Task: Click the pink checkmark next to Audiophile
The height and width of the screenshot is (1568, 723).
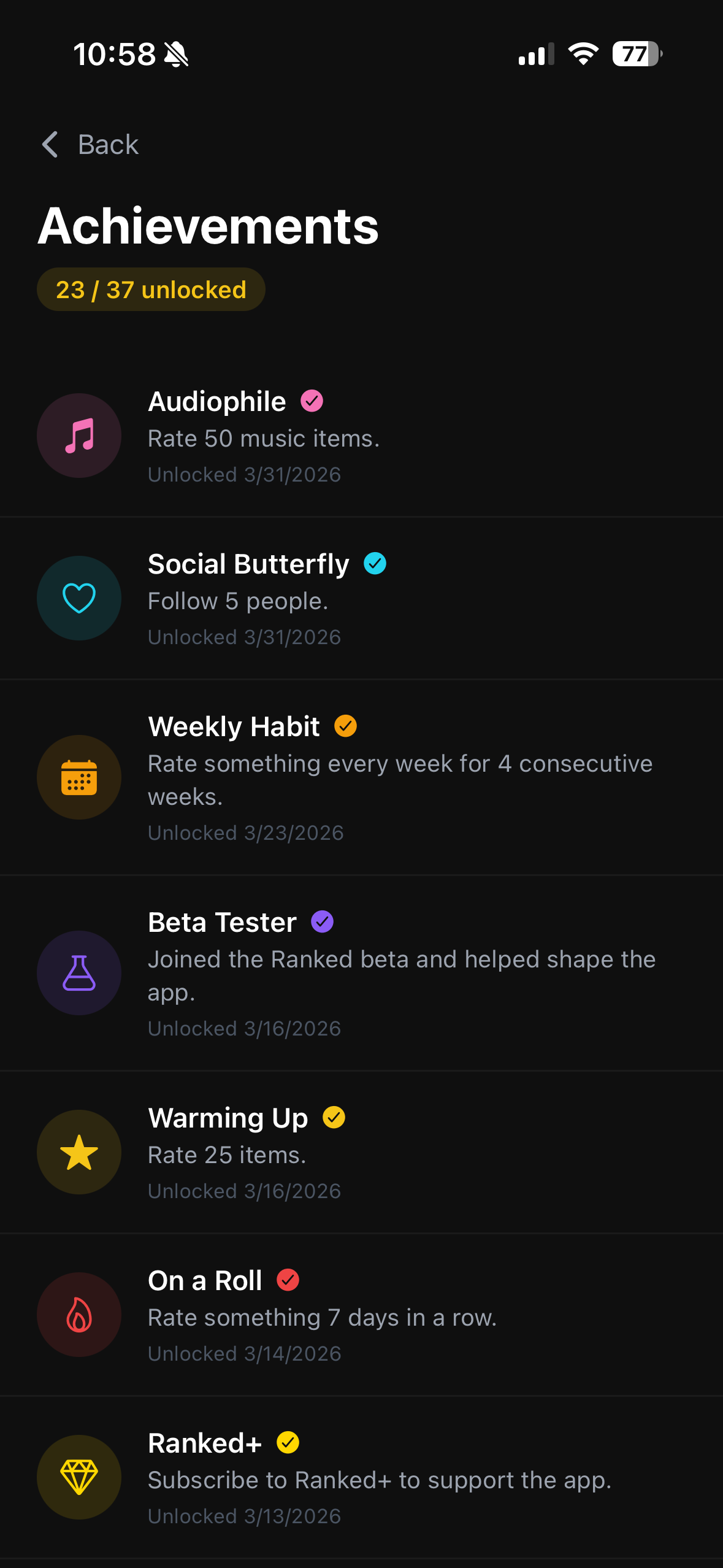Action: [312, 401]
